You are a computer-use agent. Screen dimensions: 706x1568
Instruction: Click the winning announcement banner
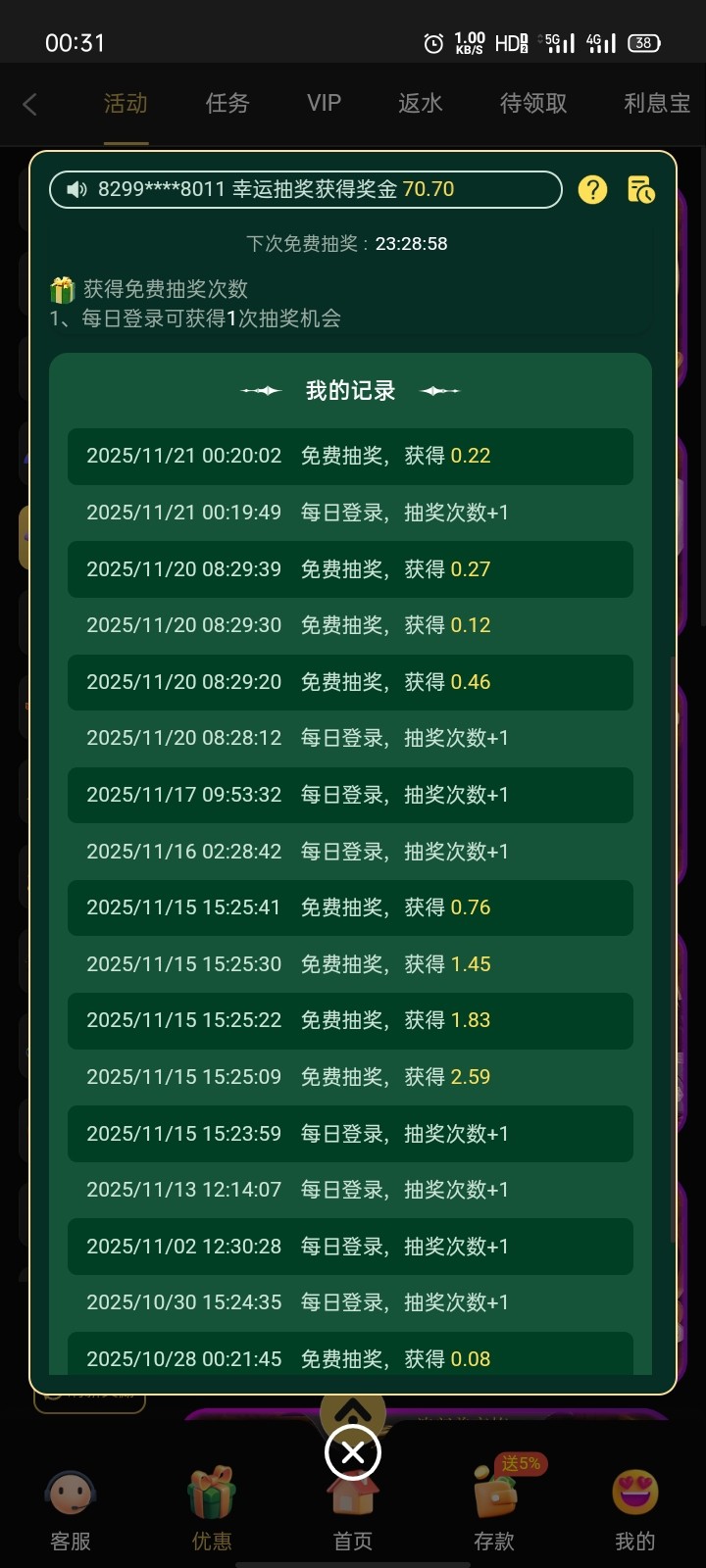[304, 189]
